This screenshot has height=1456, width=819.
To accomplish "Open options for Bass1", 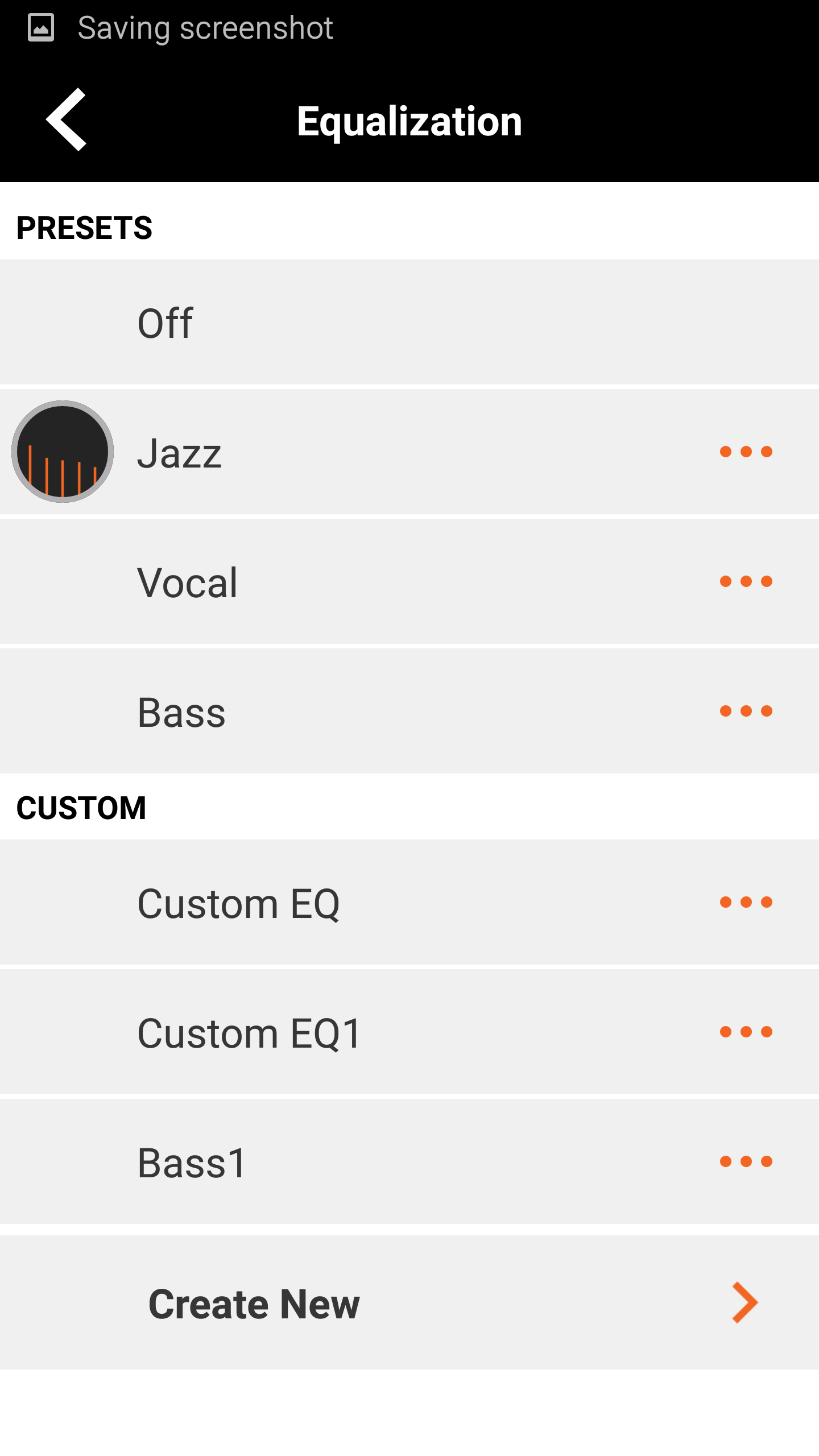I will pyautogui.click(x=746, y=1161).
